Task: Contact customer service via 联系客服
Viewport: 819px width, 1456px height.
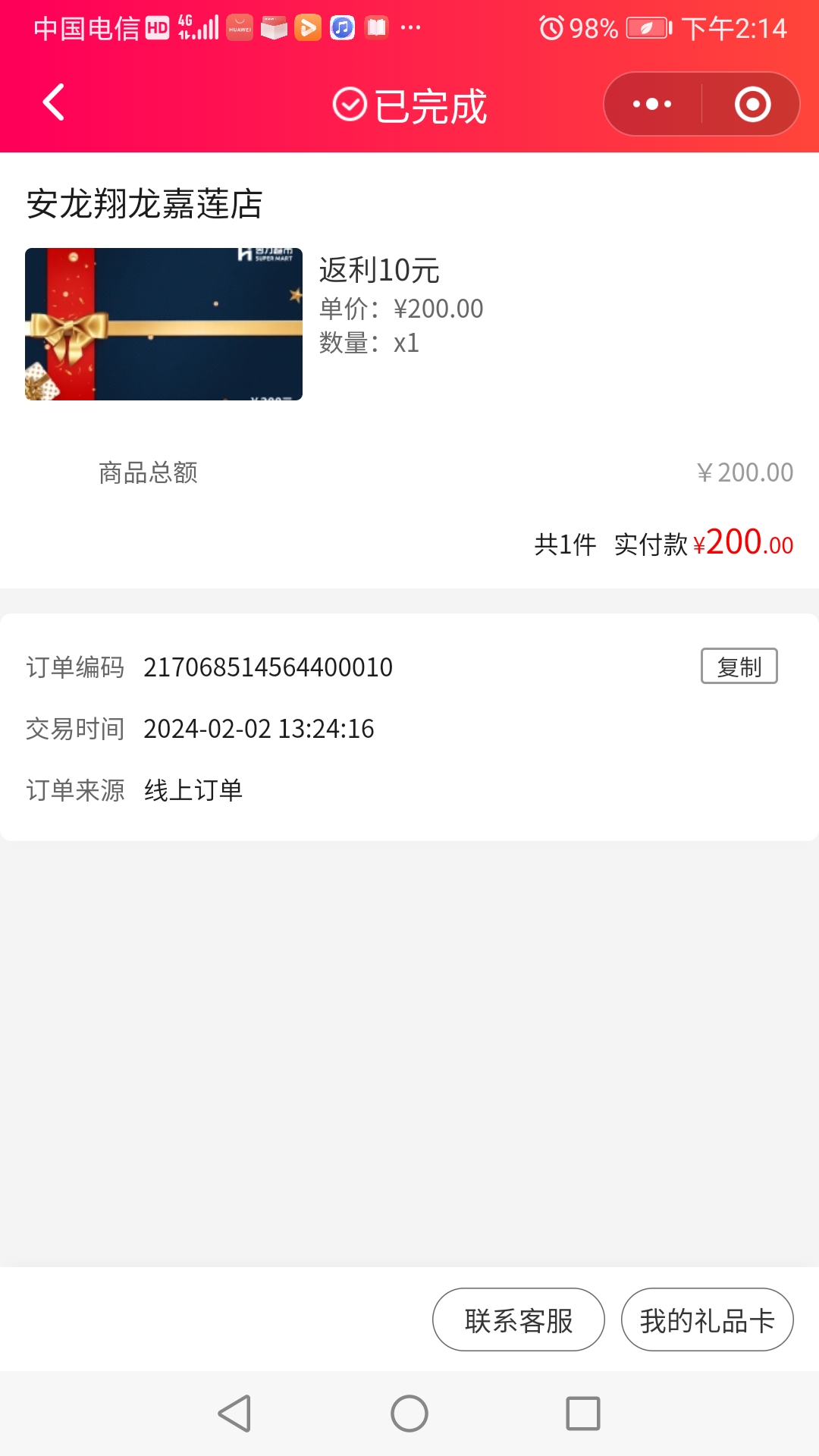Action: point(519,1320)
